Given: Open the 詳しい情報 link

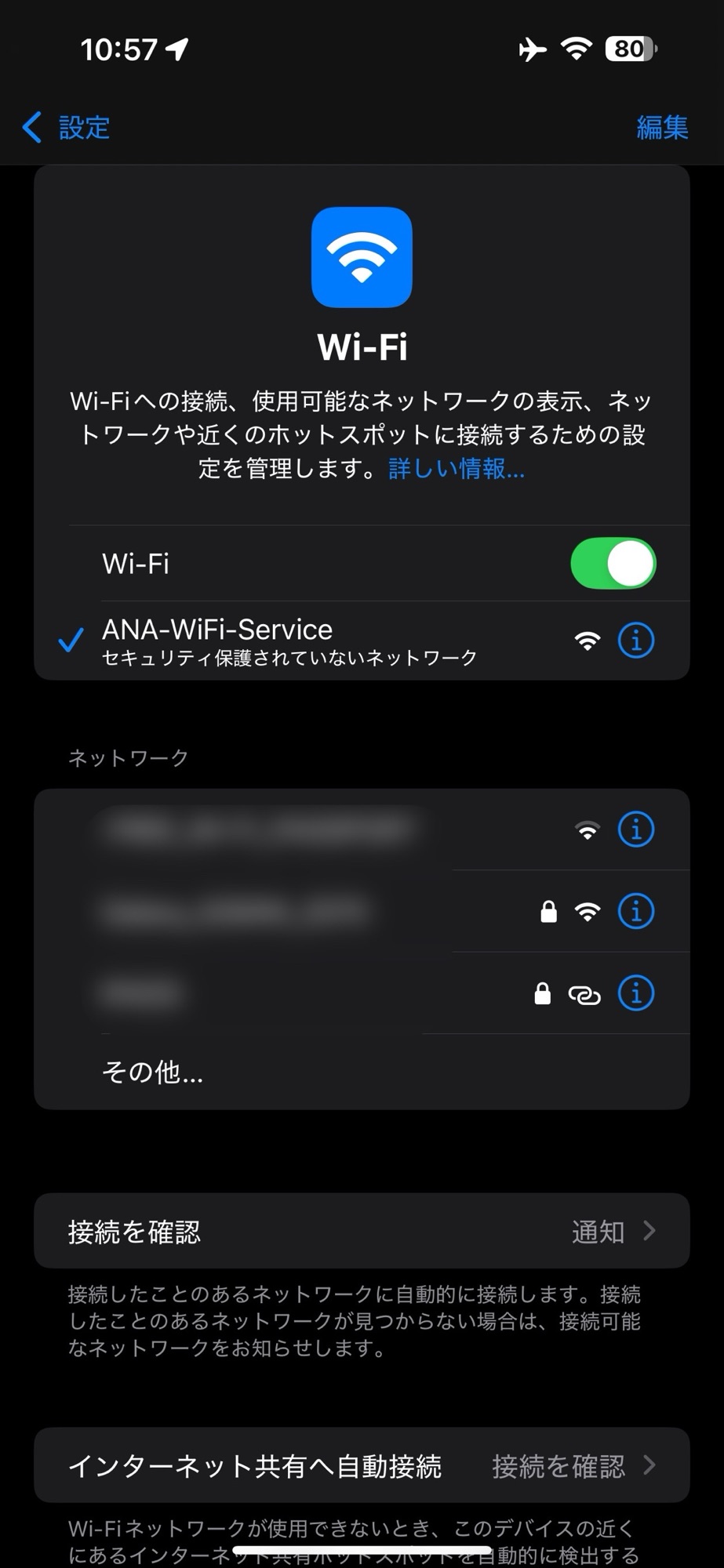Looking at the screenshot, I should (x=457, y=469).
